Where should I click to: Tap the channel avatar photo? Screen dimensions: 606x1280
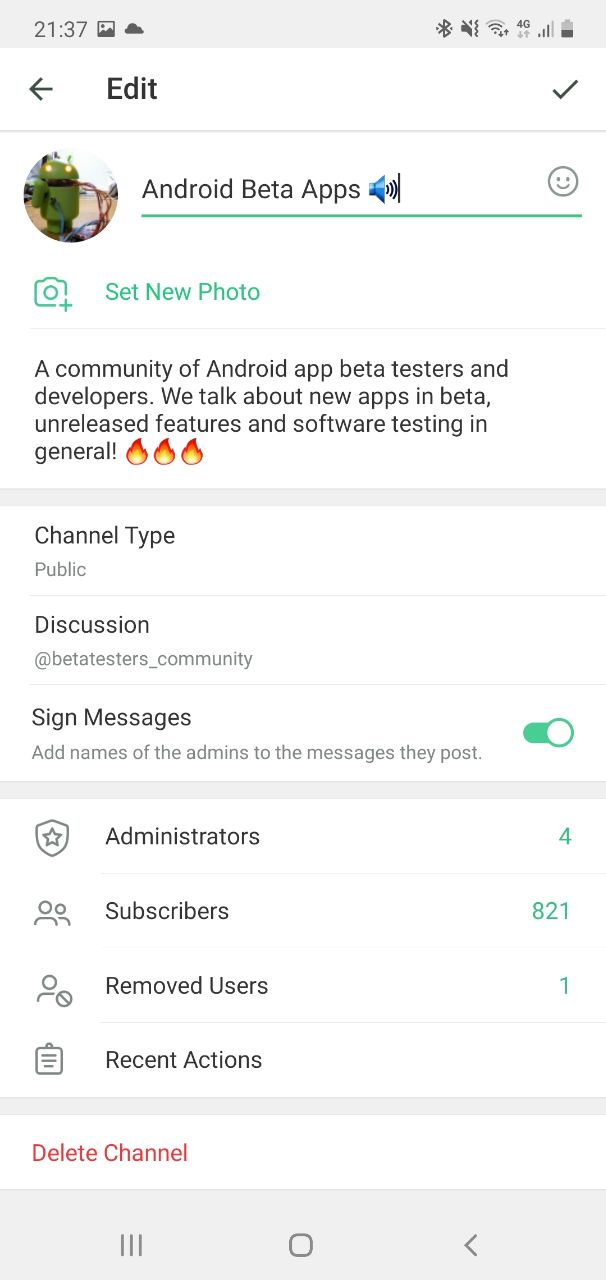[71, 196]
